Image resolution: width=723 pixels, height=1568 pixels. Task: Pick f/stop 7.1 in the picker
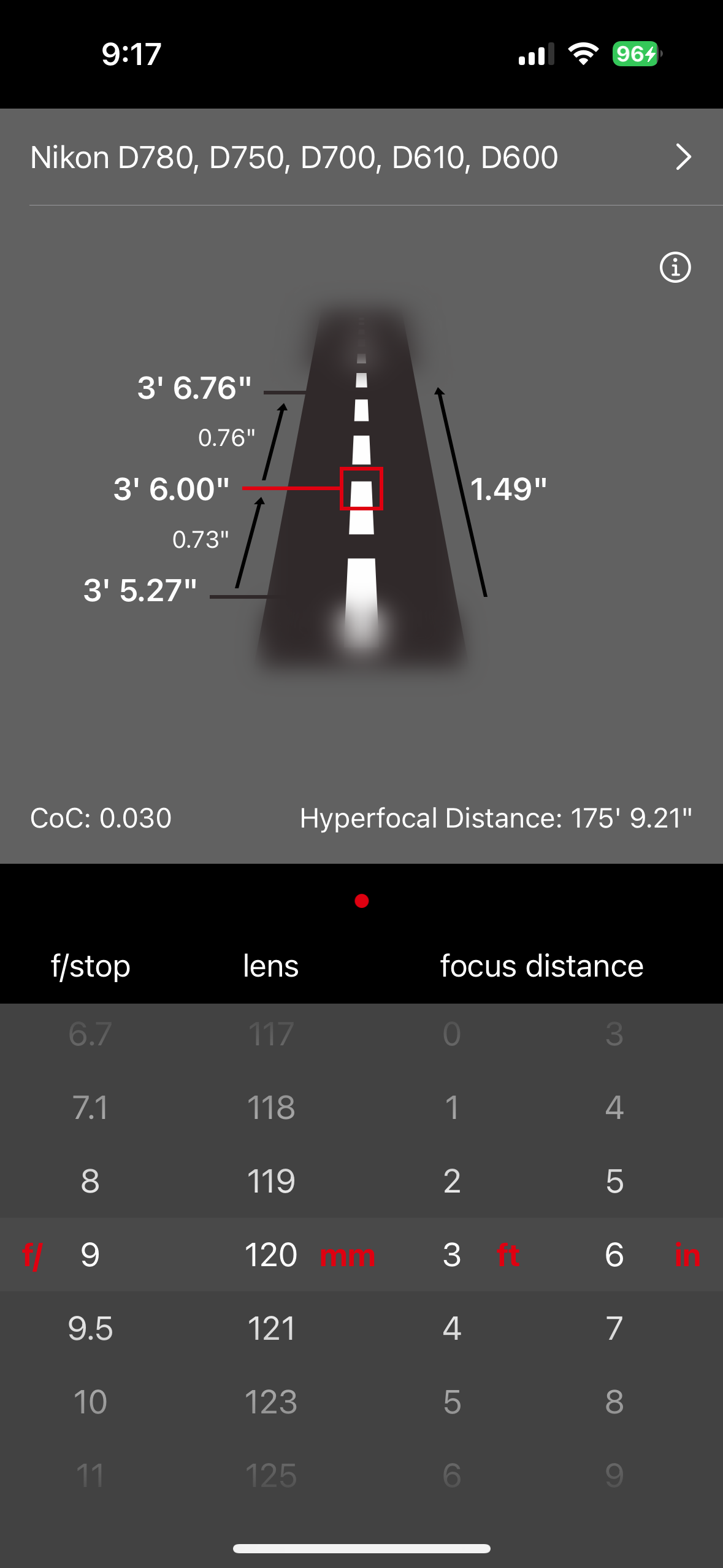point(90,1107)
